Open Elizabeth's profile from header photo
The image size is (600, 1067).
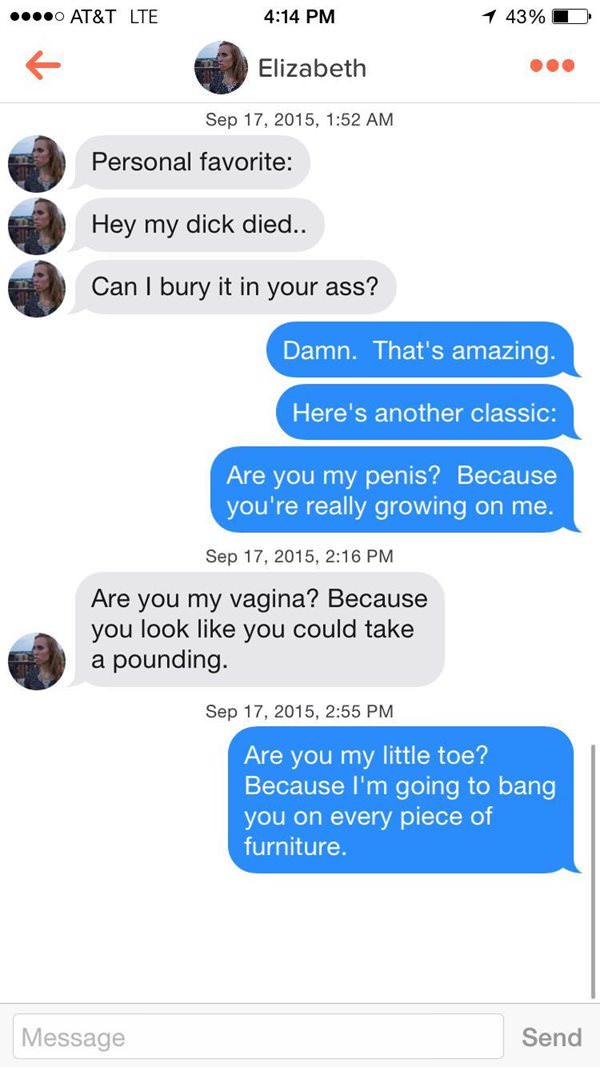point(220,67)
